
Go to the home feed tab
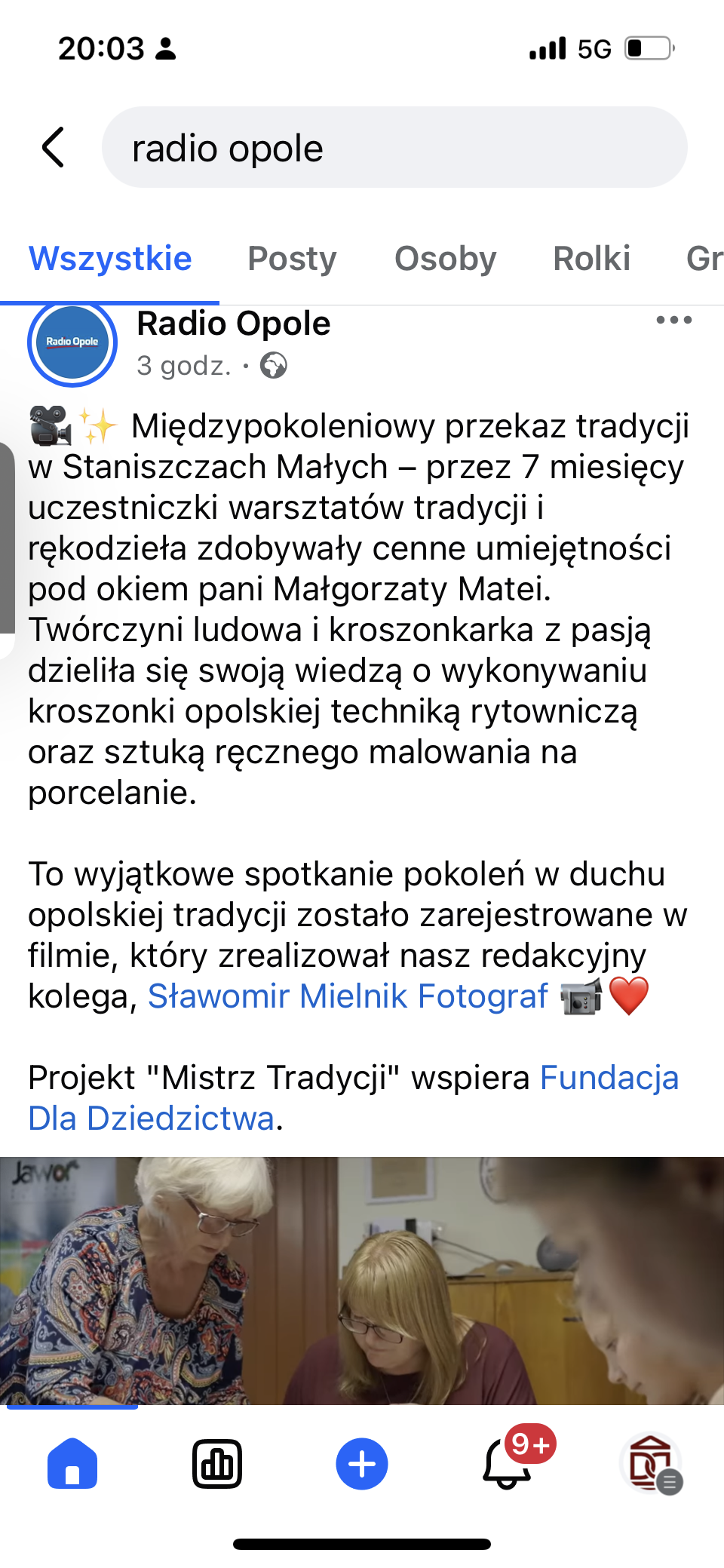72,1464
